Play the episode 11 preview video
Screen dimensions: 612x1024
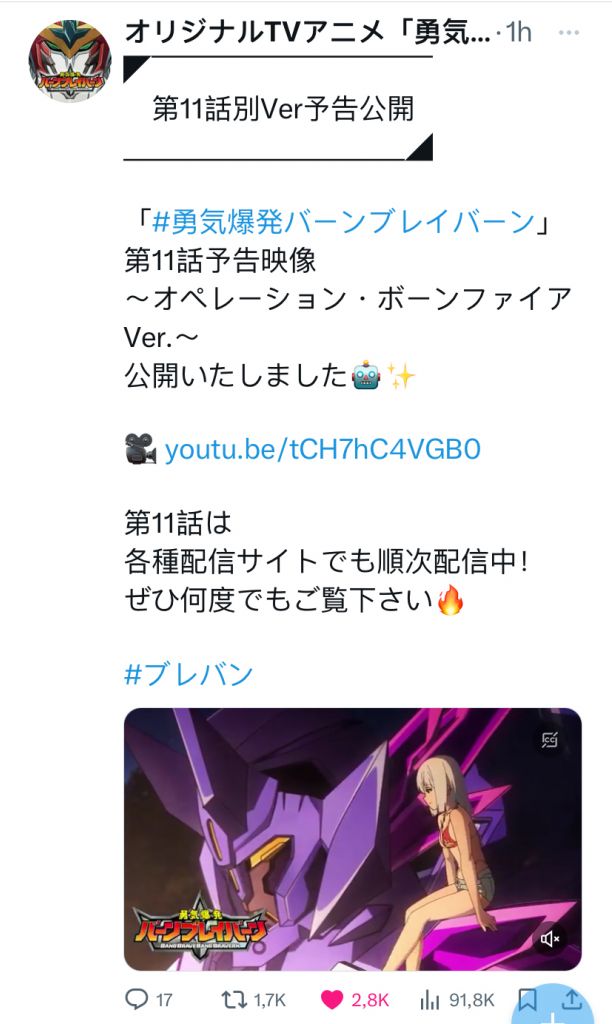353,839
